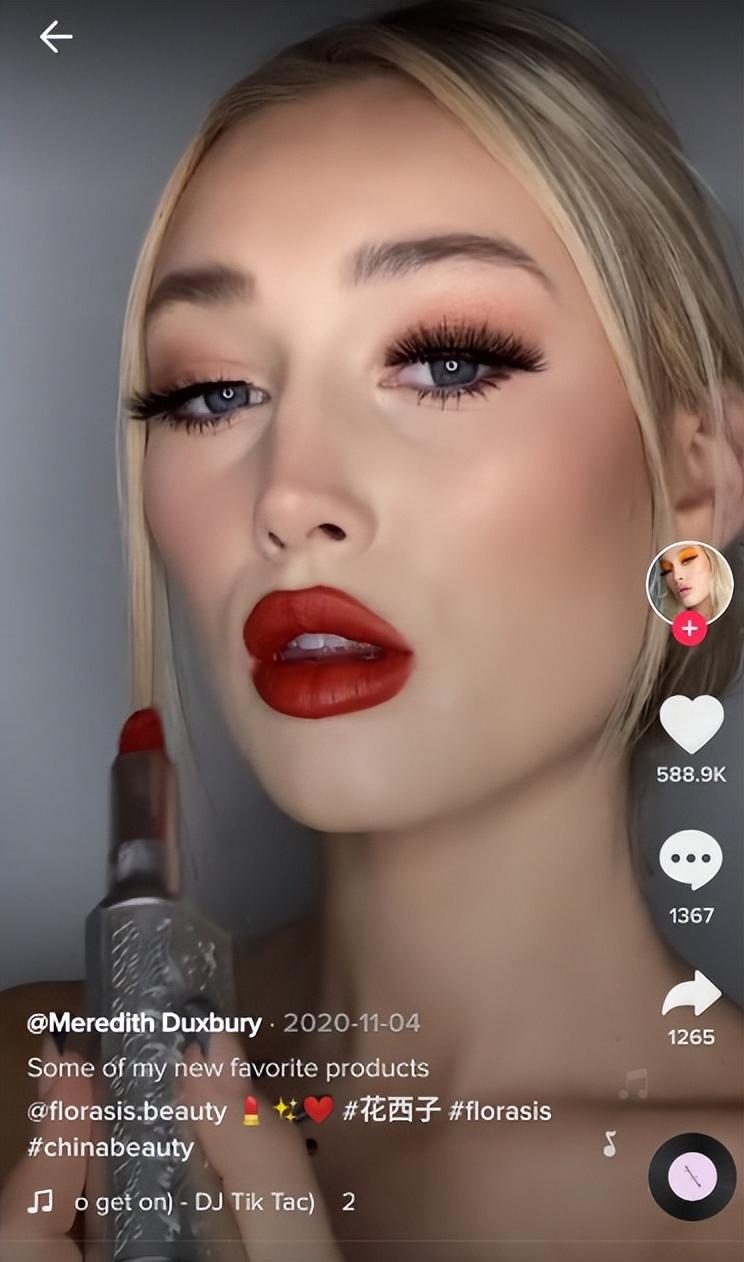Screen dimensions: 744x1262
Task: Open the comments bubble
Action: coord(691,859)
